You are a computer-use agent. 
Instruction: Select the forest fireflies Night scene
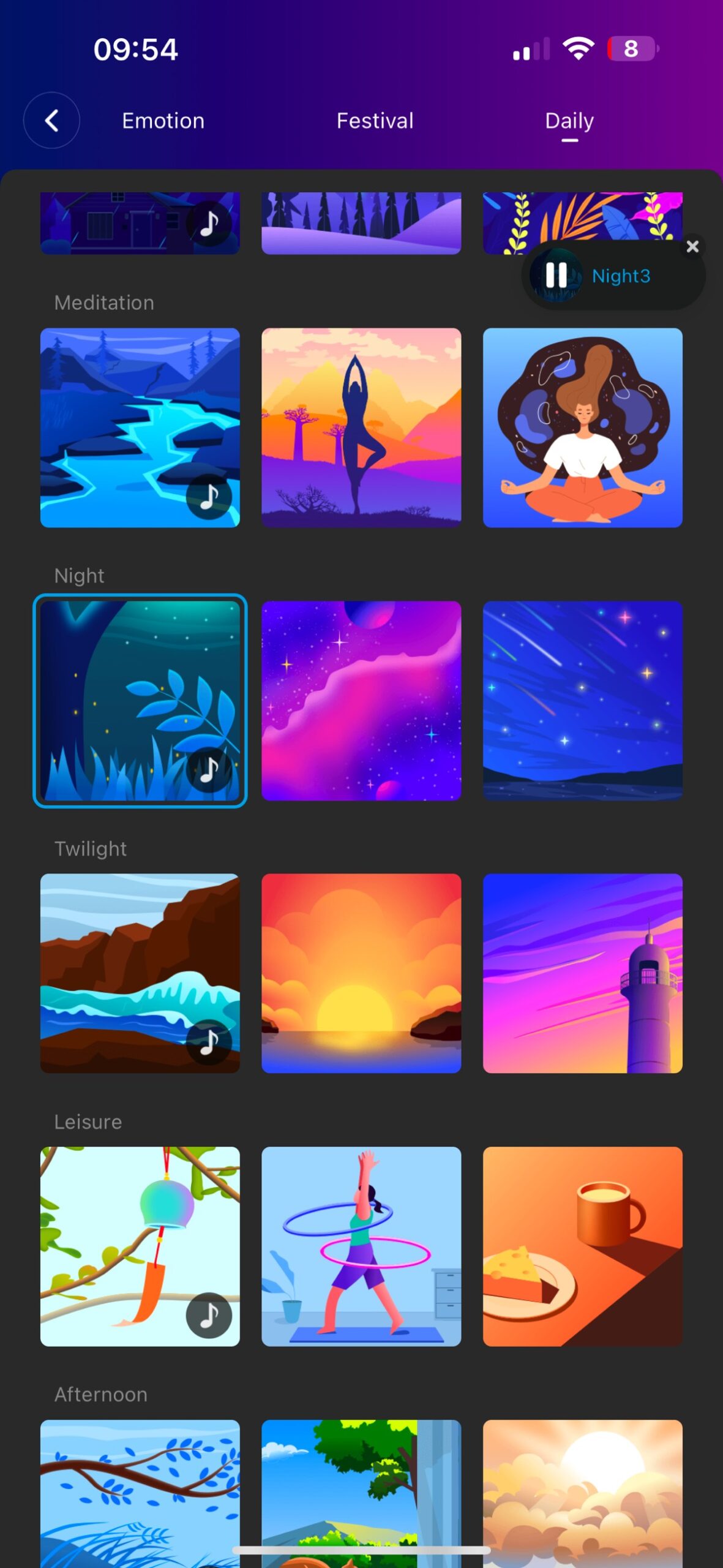(140, 700)
